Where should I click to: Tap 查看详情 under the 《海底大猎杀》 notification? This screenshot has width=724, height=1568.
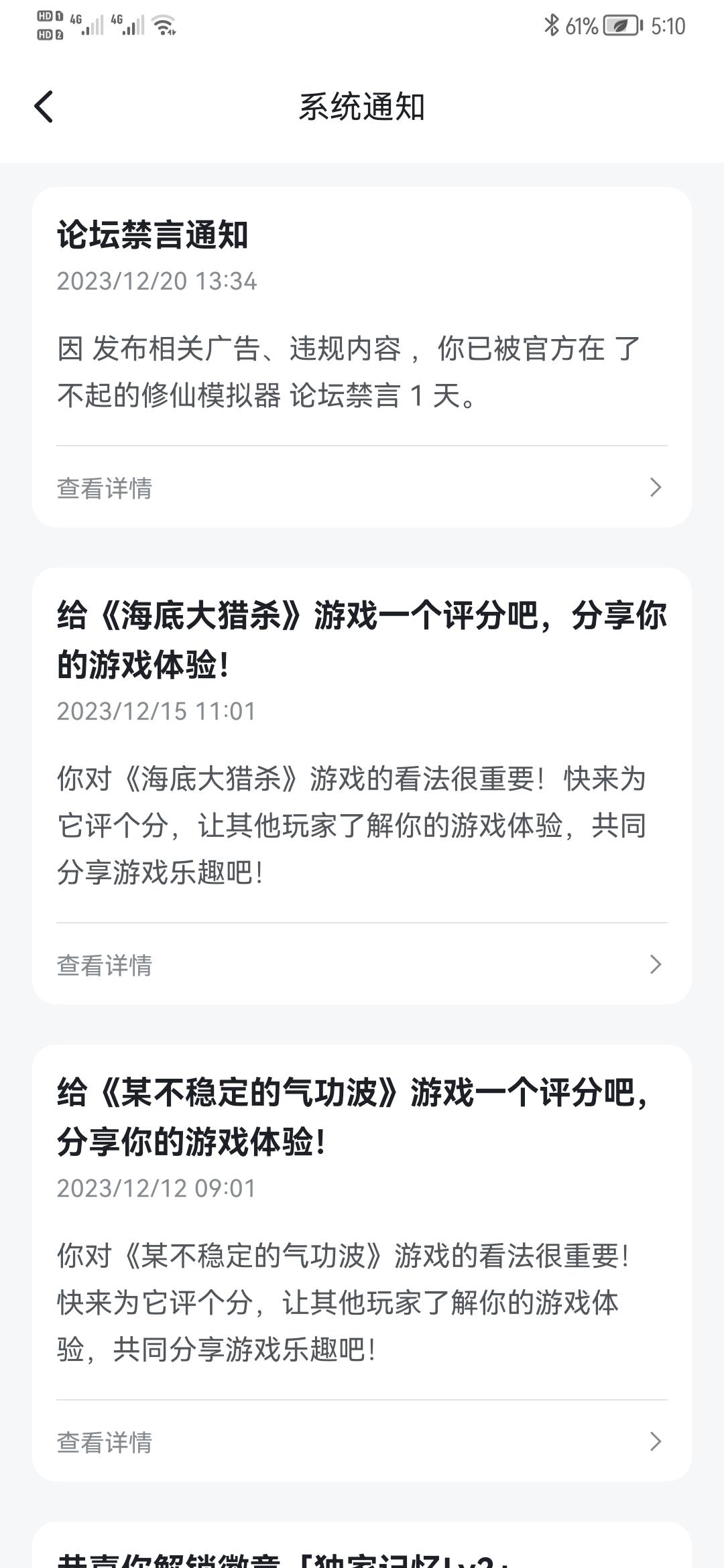(x=361, y=965)
